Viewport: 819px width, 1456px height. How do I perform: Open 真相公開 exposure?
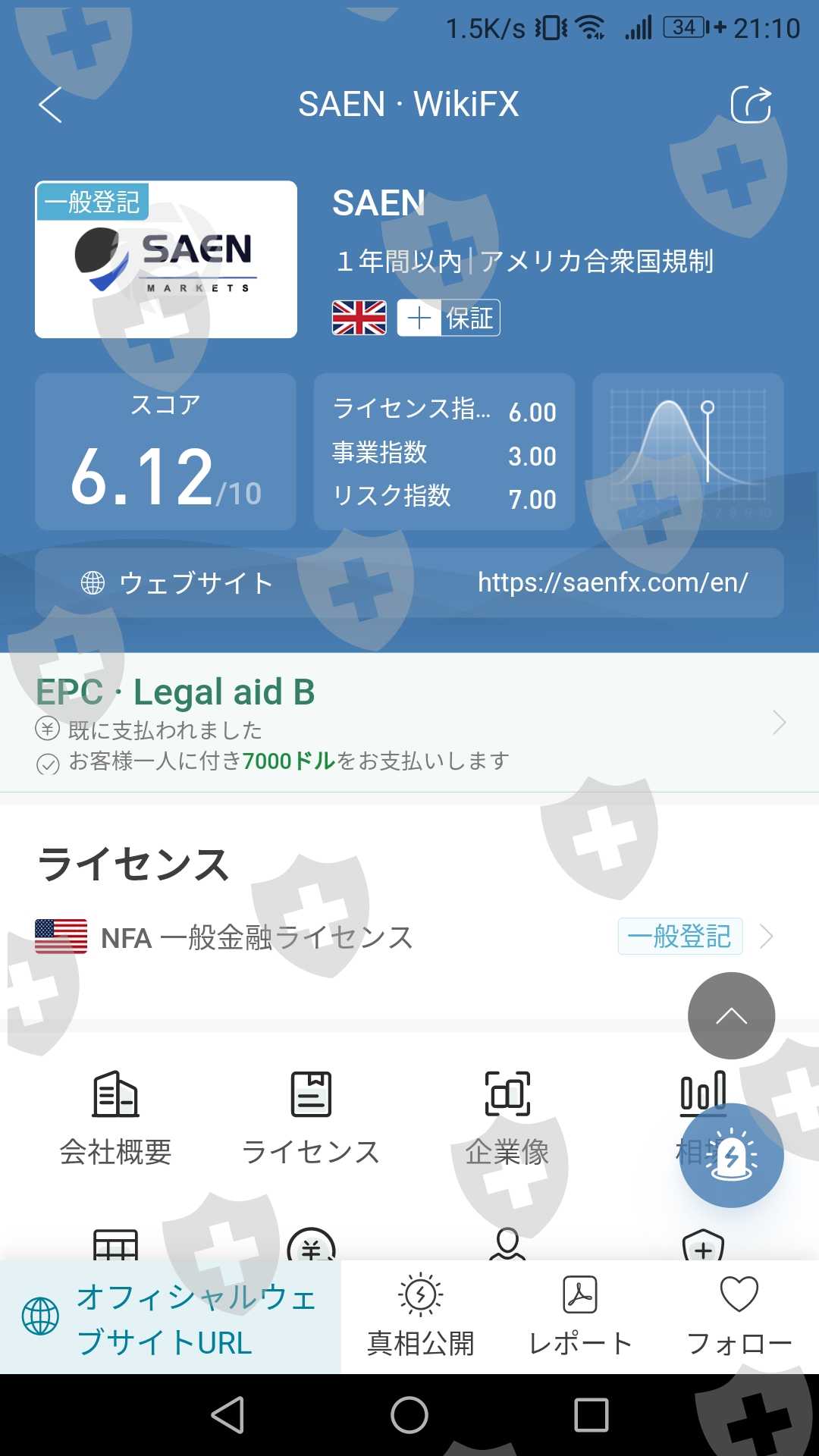tap(421, 1316)
